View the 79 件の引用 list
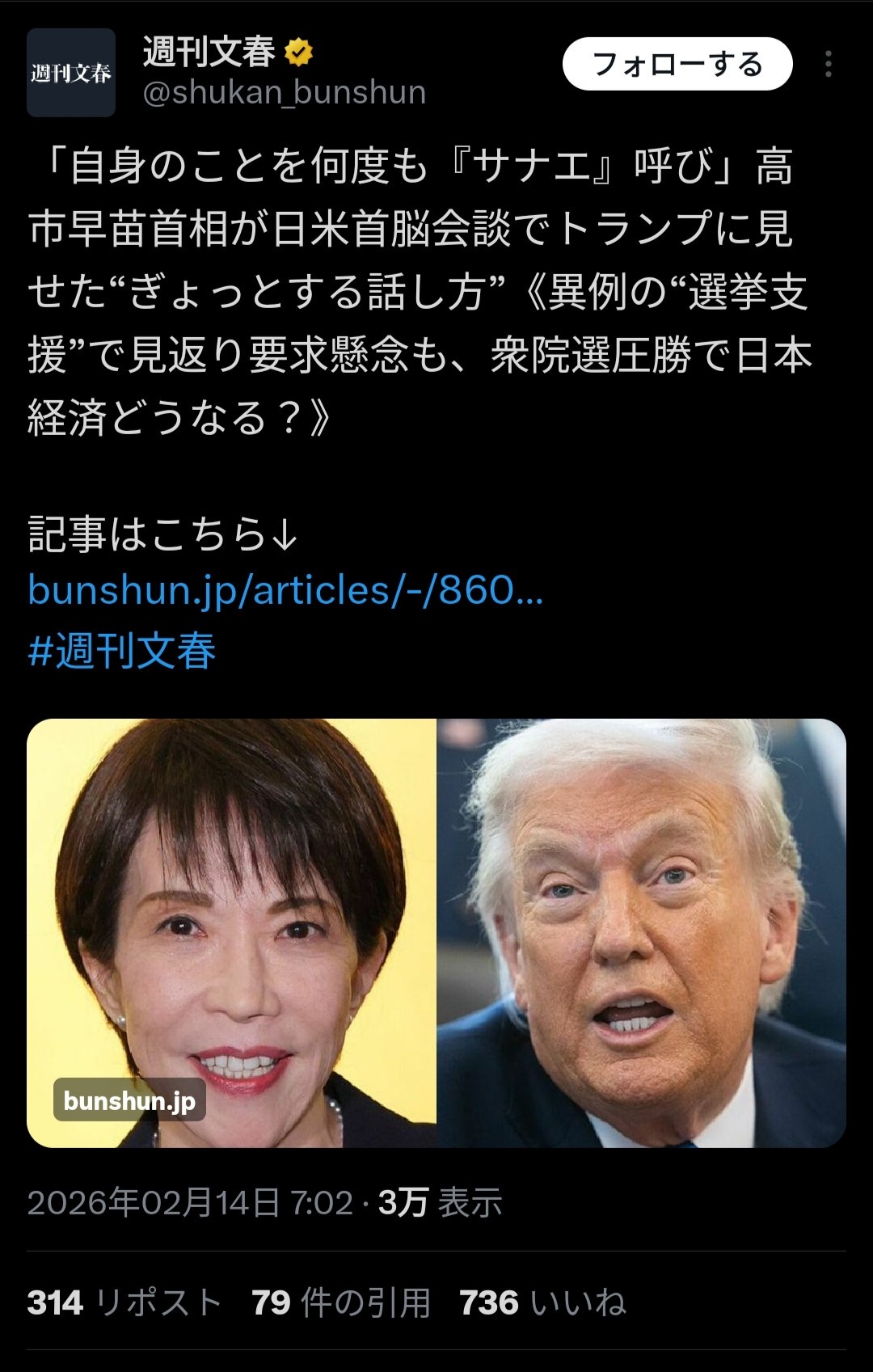This screenshot has height=1372, width=873. click(x=340, y=1303)
